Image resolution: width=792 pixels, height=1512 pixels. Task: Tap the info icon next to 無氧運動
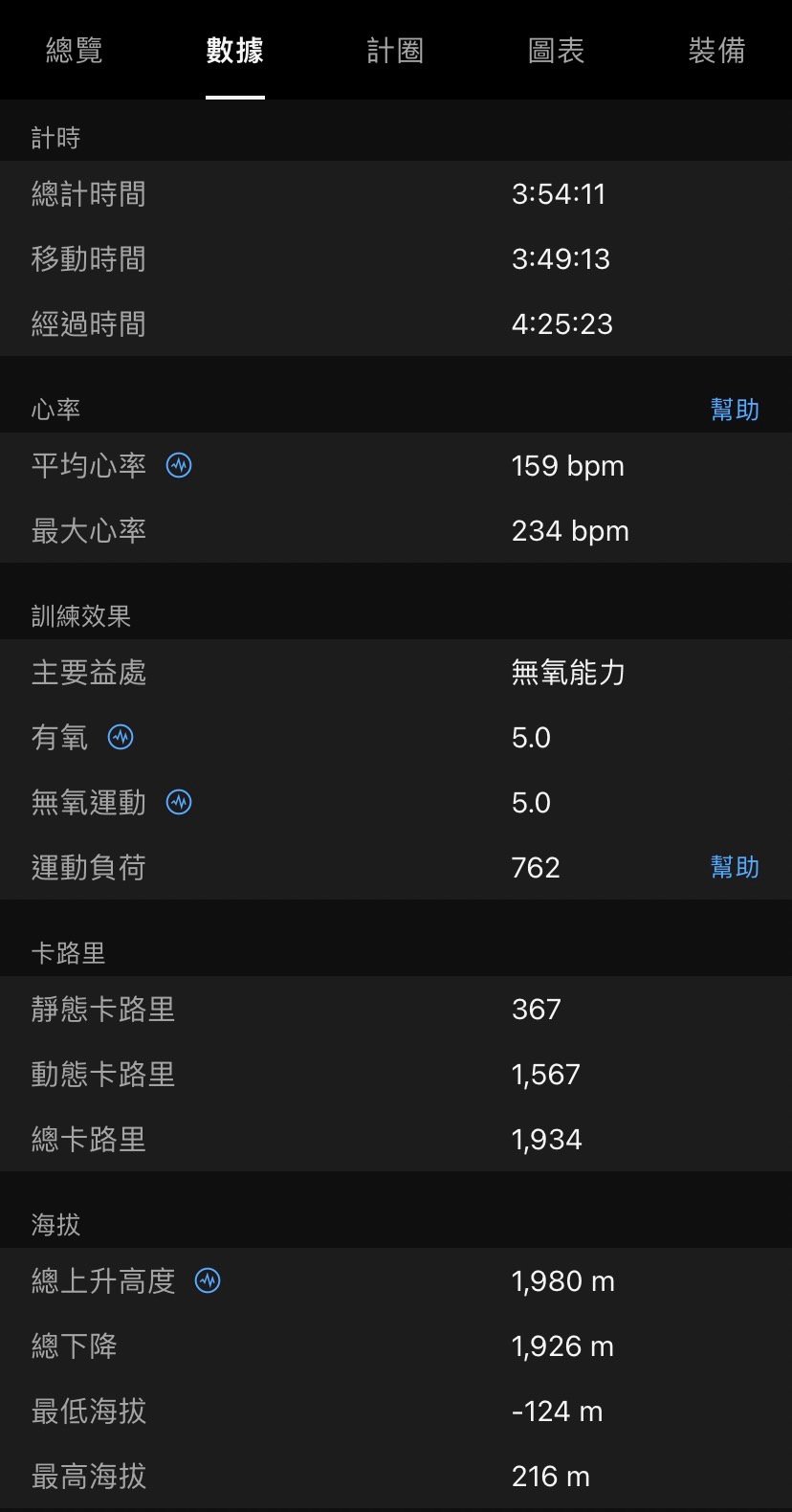pyautogui.click(x=179, y=802)
